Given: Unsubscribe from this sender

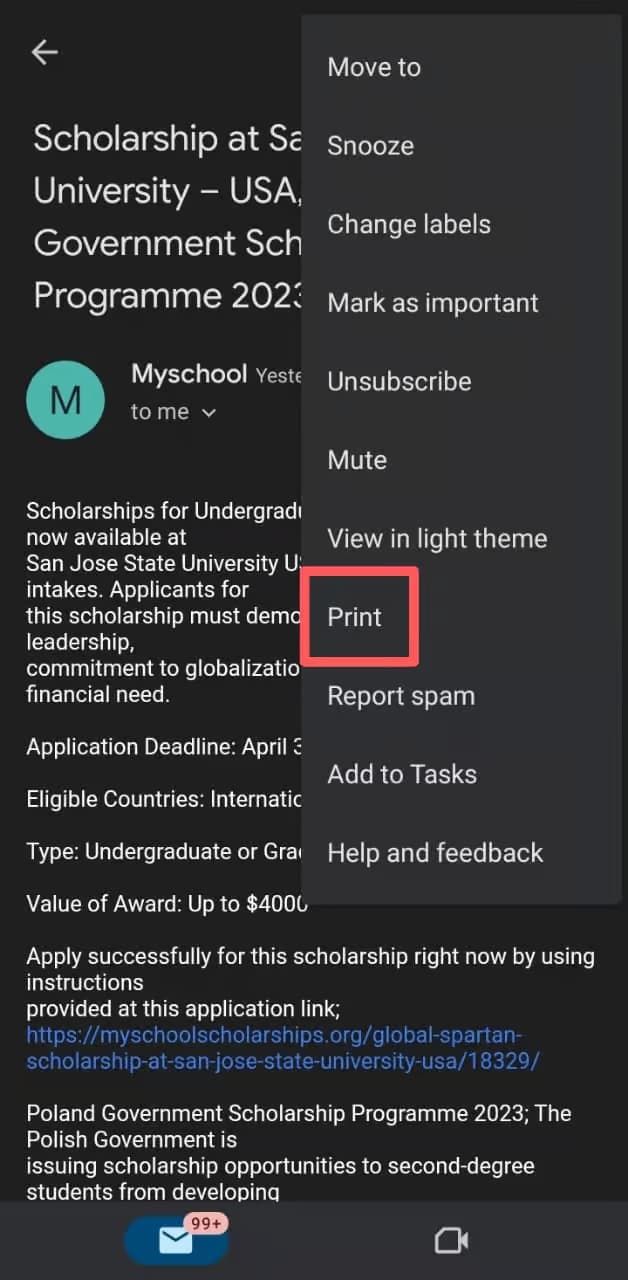Looking at the screenshot, I should [461, 381].
